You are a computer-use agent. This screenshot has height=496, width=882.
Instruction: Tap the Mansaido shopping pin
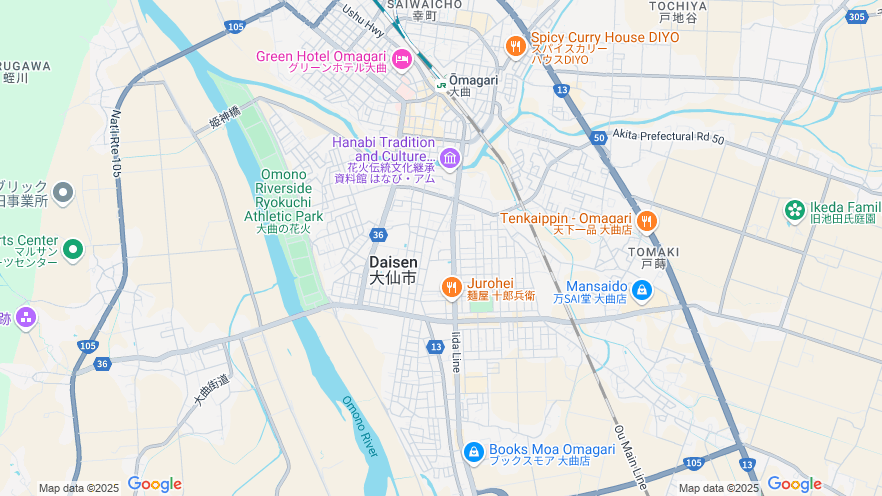click(x=641, y=291)
